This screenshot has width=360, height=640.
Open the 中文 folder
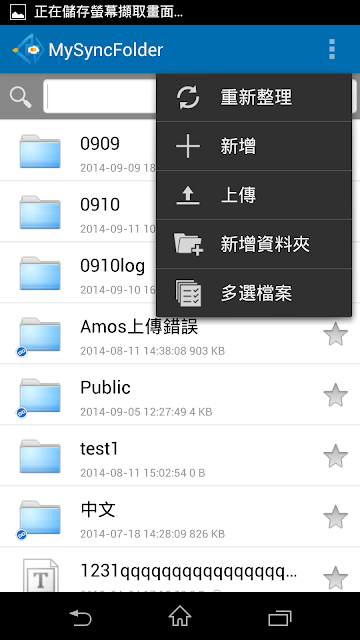click(180, 516)
